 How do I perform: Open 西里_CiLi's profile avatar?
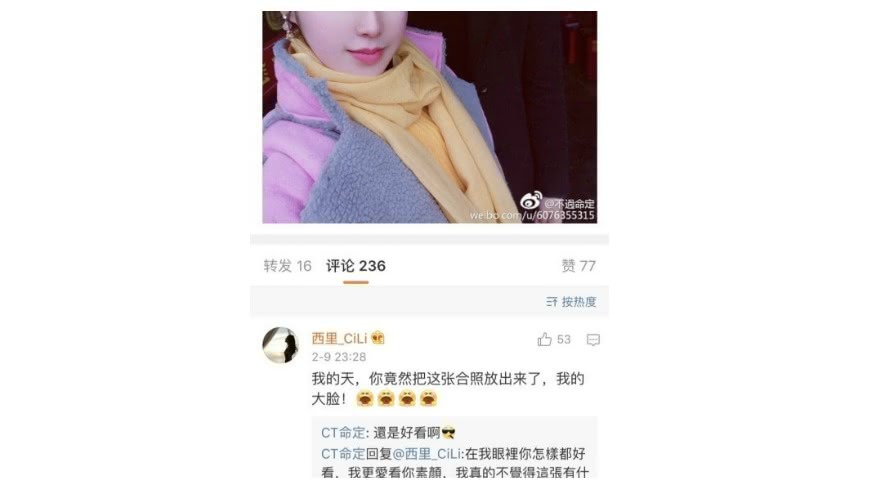point(280,345)
